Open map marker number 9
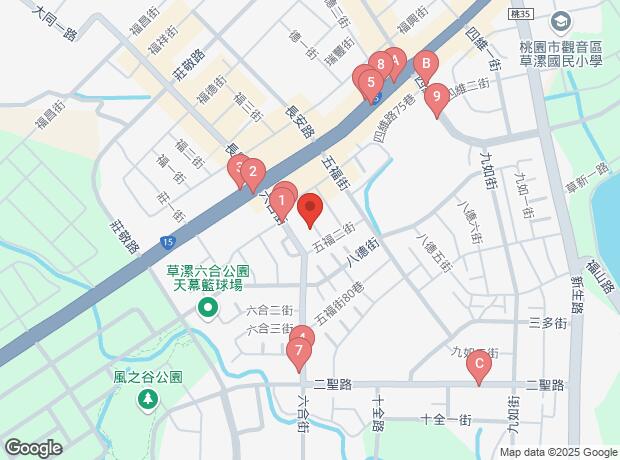Screen dimensions: 620x460 click(436, 97)
